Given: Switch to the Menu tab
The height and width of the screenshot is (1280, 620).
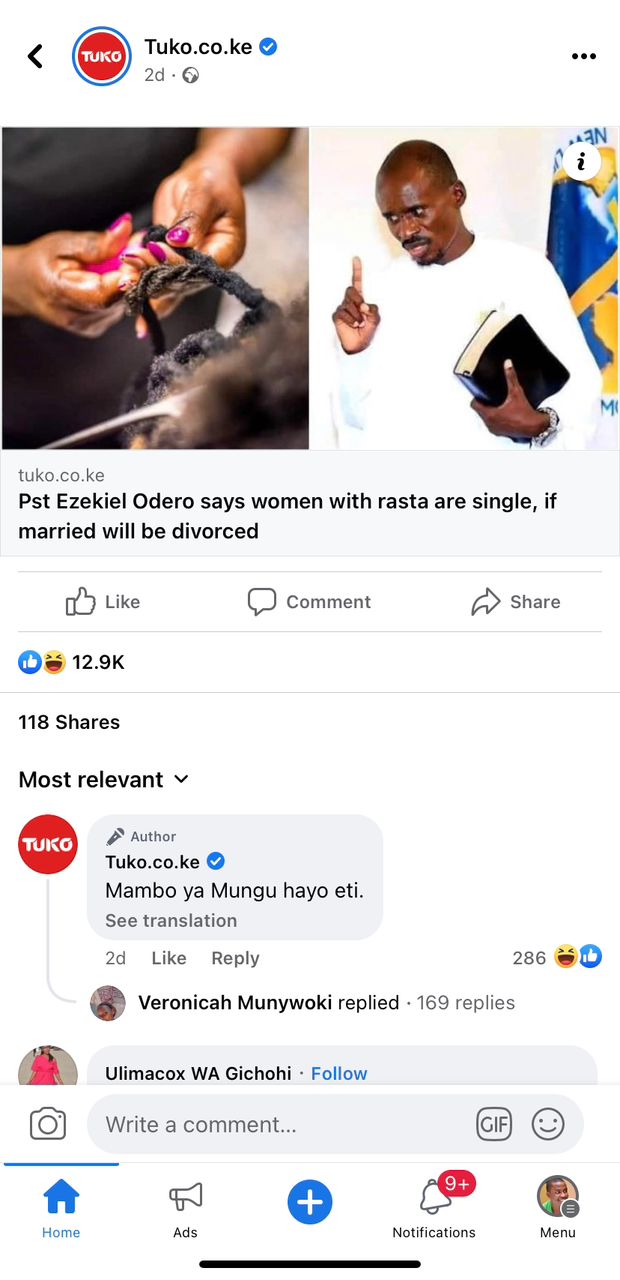Looking at the screenshot, I should tap(557, 1205).
